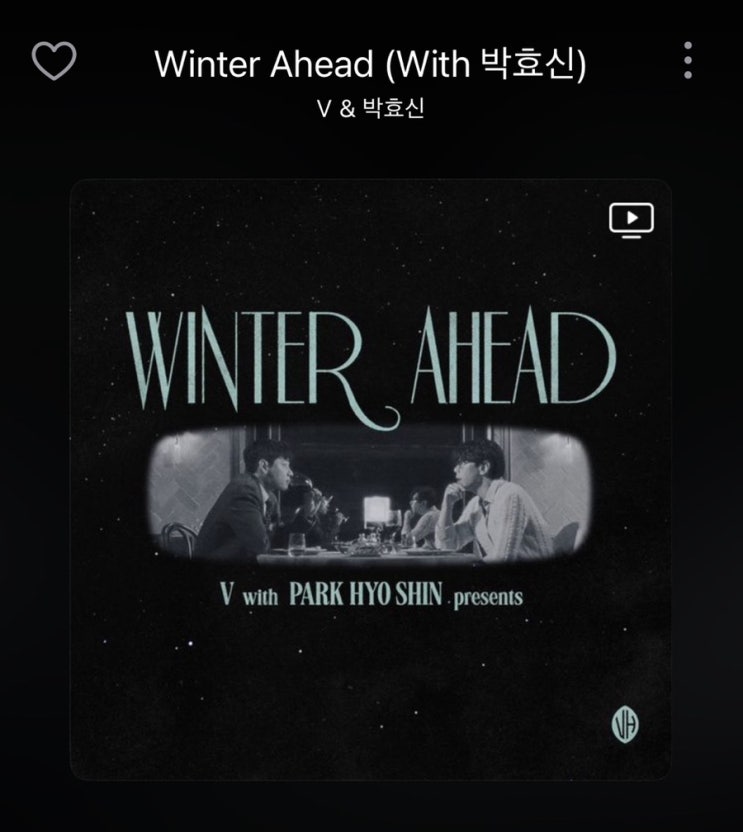
Task: Like the song Winter Ahead
Action: 54,60
